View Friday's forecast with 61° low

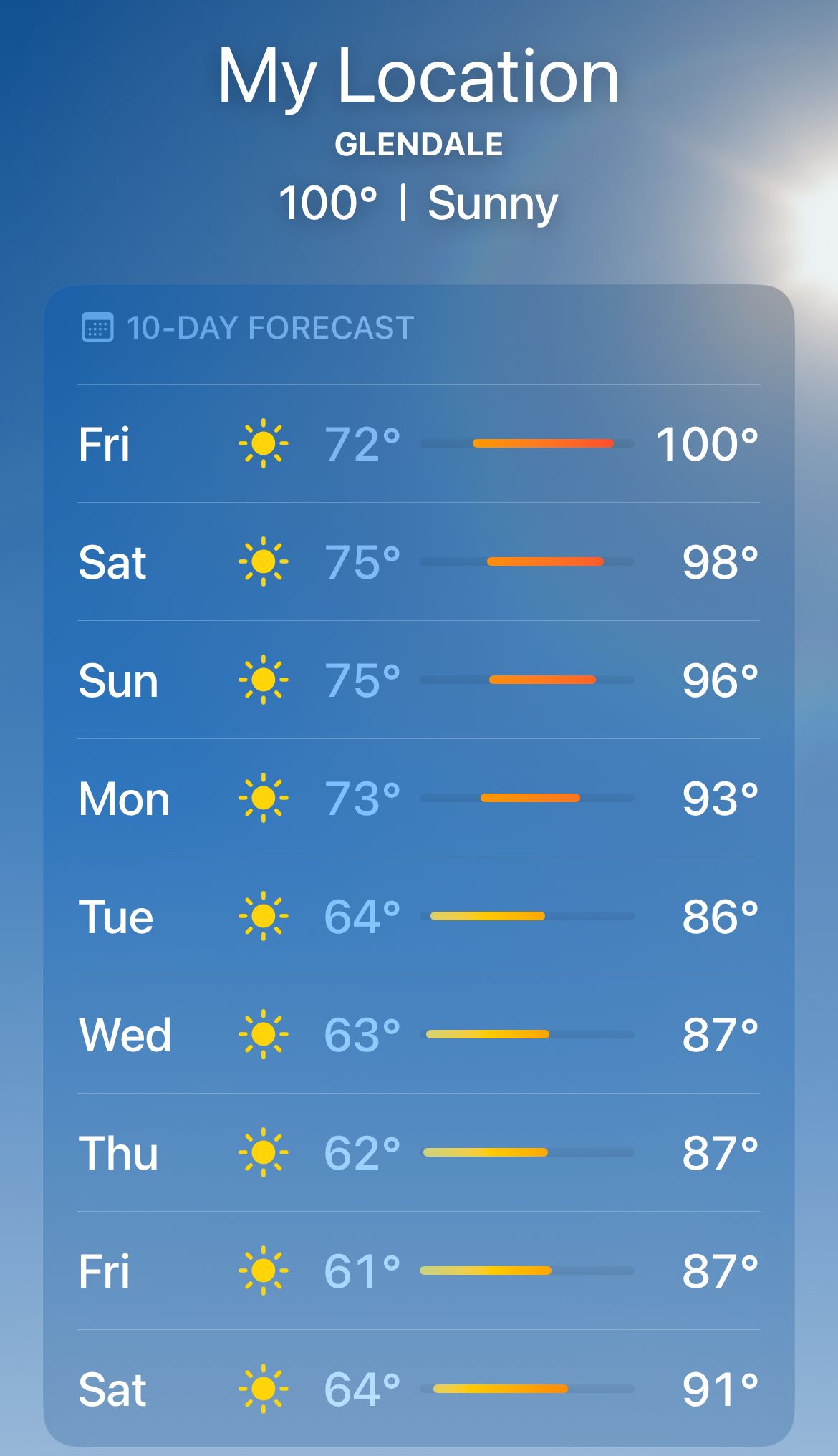click(418, 1271)
